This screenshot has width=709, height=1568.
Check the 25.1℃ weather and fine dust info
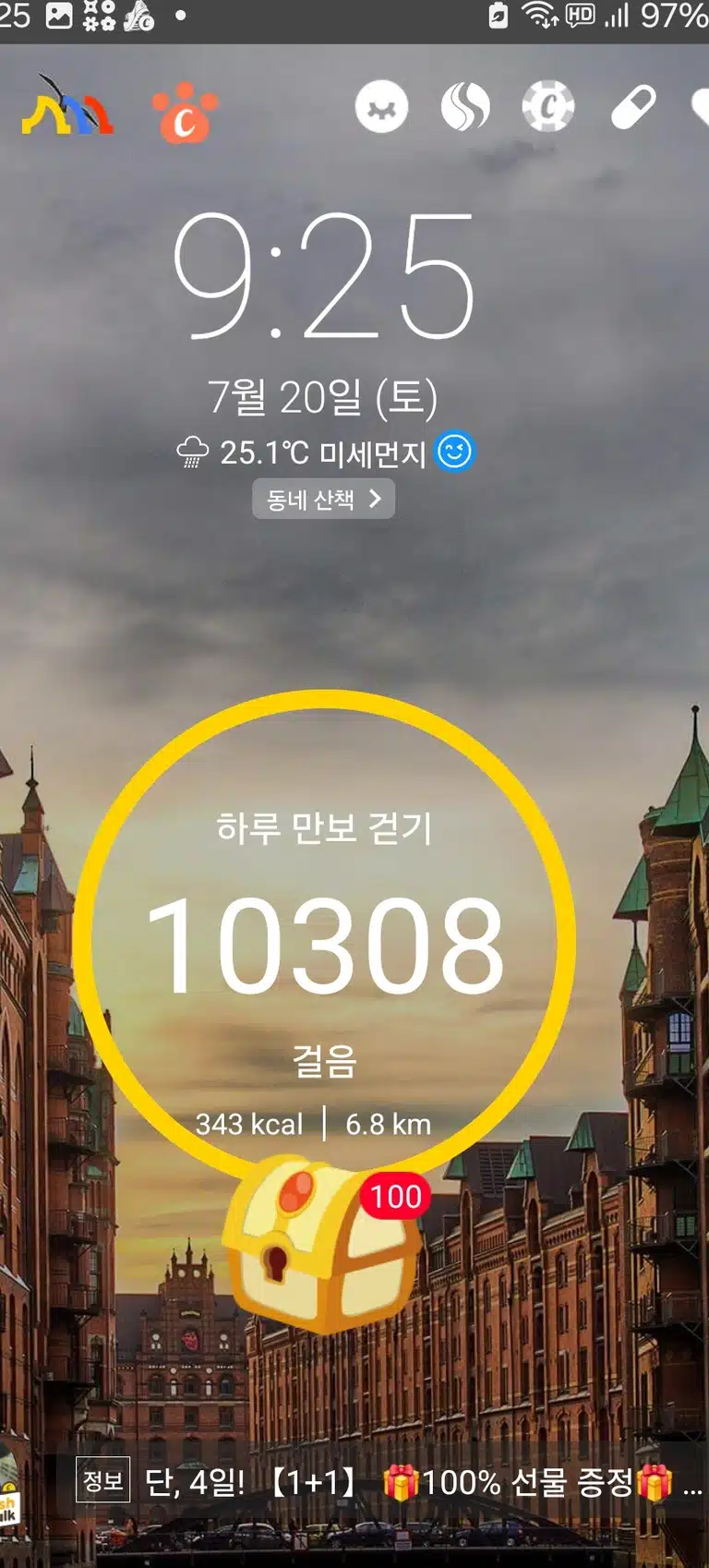[325, 452]
